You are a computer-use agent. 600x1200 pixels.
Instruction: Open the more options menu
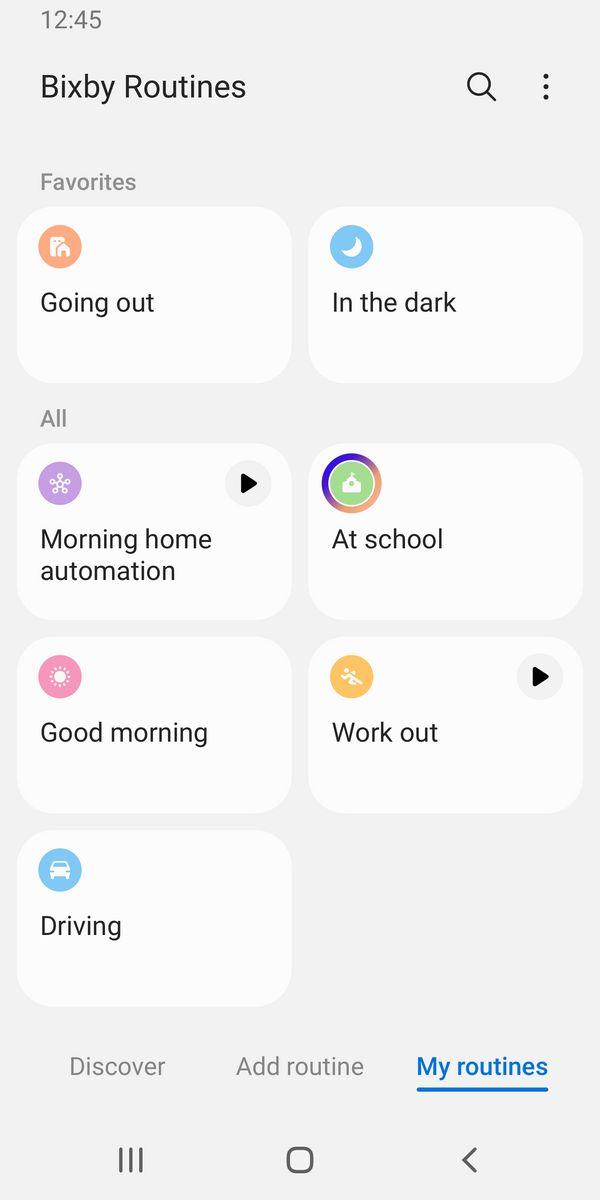(x=545, y=87)
